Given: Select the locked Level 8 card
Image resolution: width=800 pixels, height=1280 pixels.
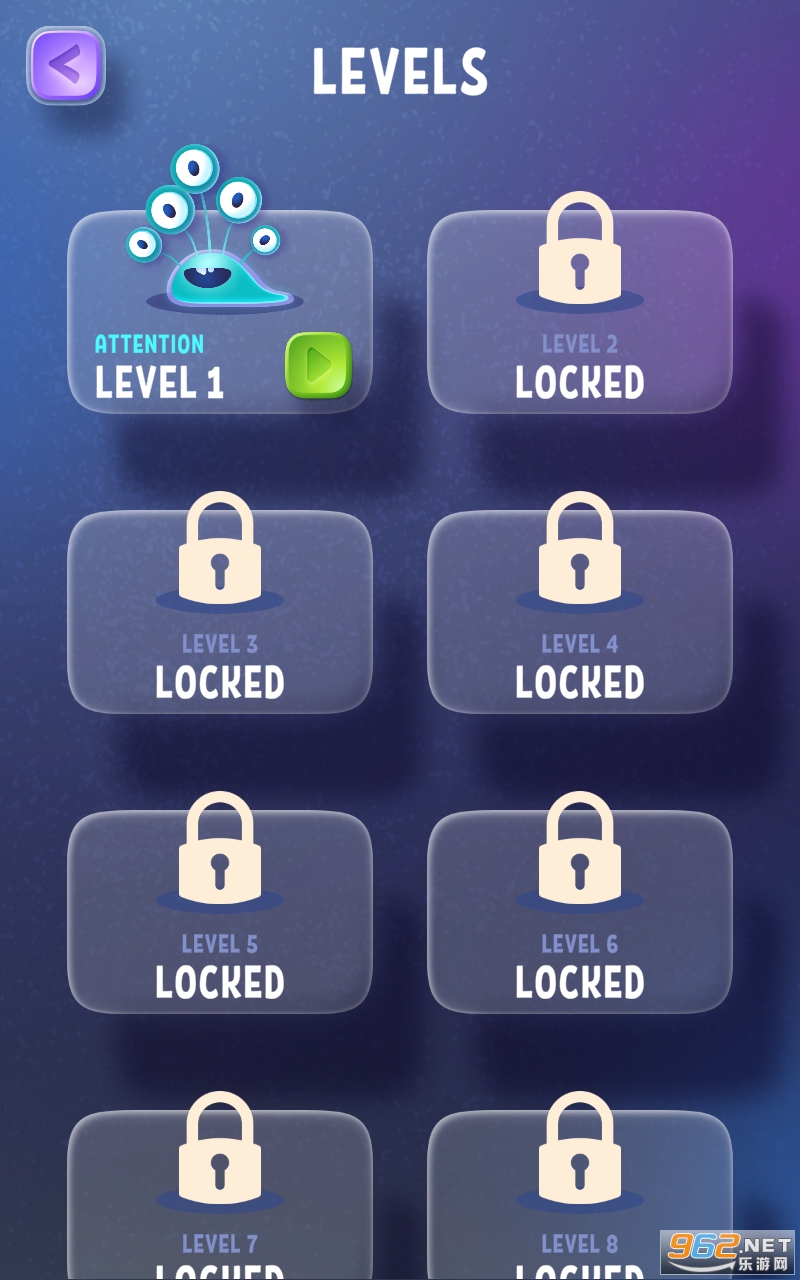Looking at the screenshot, I should point(580,1195).
